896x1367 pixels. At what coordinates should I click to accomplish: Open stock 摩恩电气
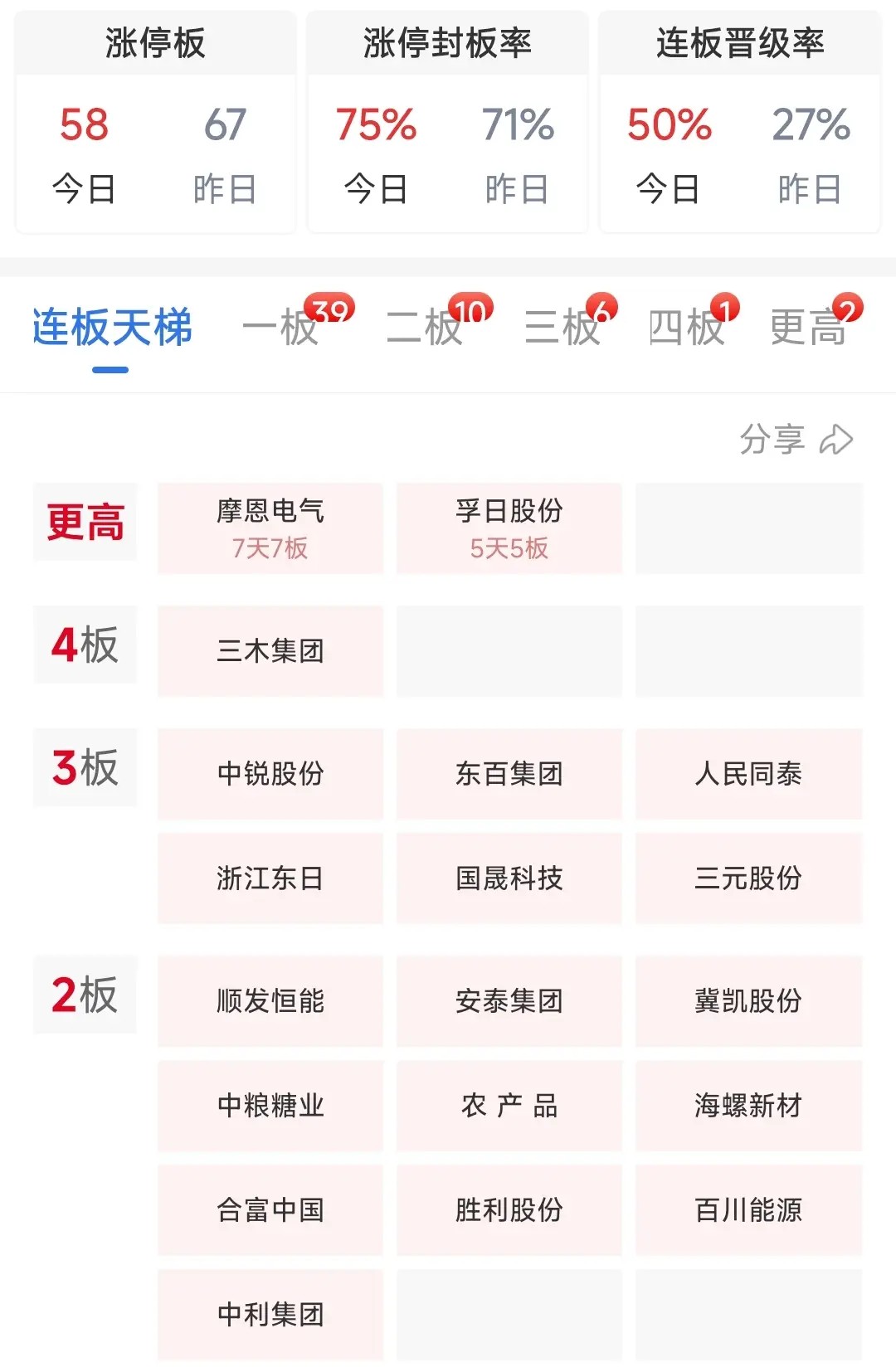tap(270, 528)
